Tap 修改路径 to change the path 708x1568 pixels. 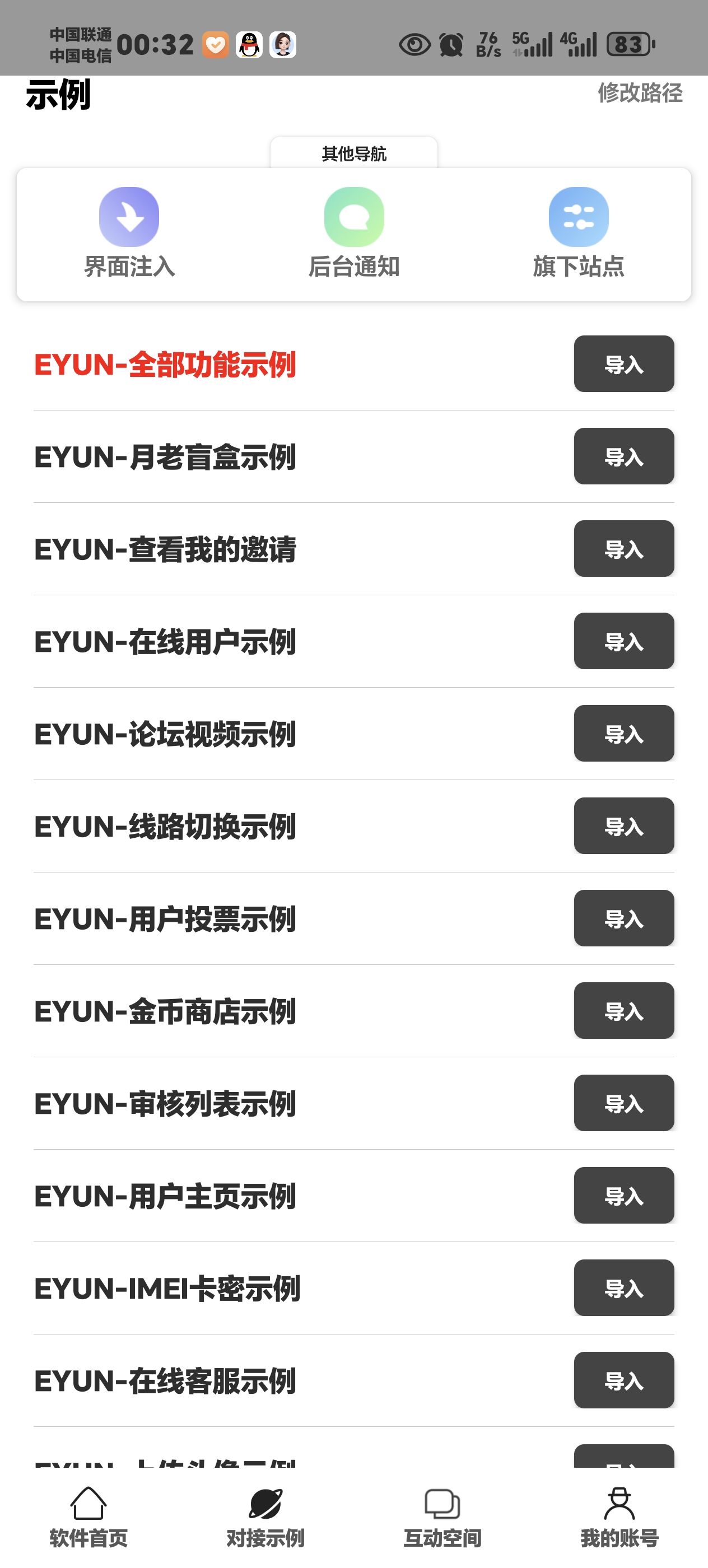[639, 93]
